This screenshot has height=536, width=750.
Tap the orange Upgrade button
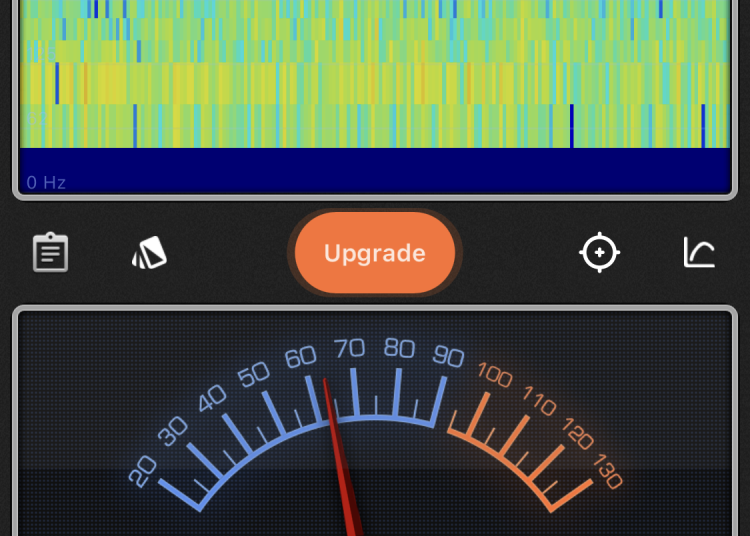click(x=375, y=253)
